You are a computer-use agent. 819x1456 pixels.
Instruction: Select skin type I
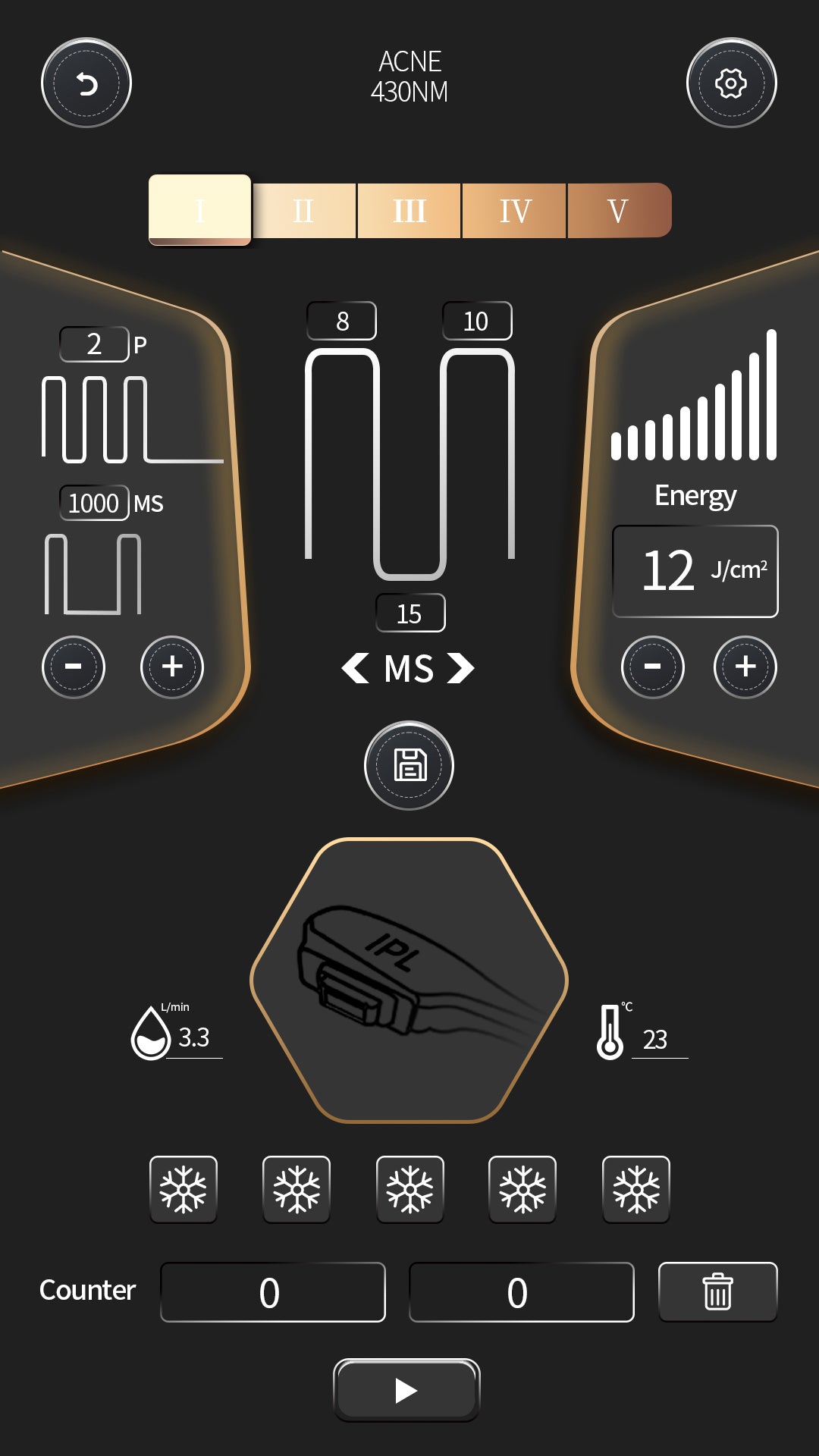click(200, 210)
